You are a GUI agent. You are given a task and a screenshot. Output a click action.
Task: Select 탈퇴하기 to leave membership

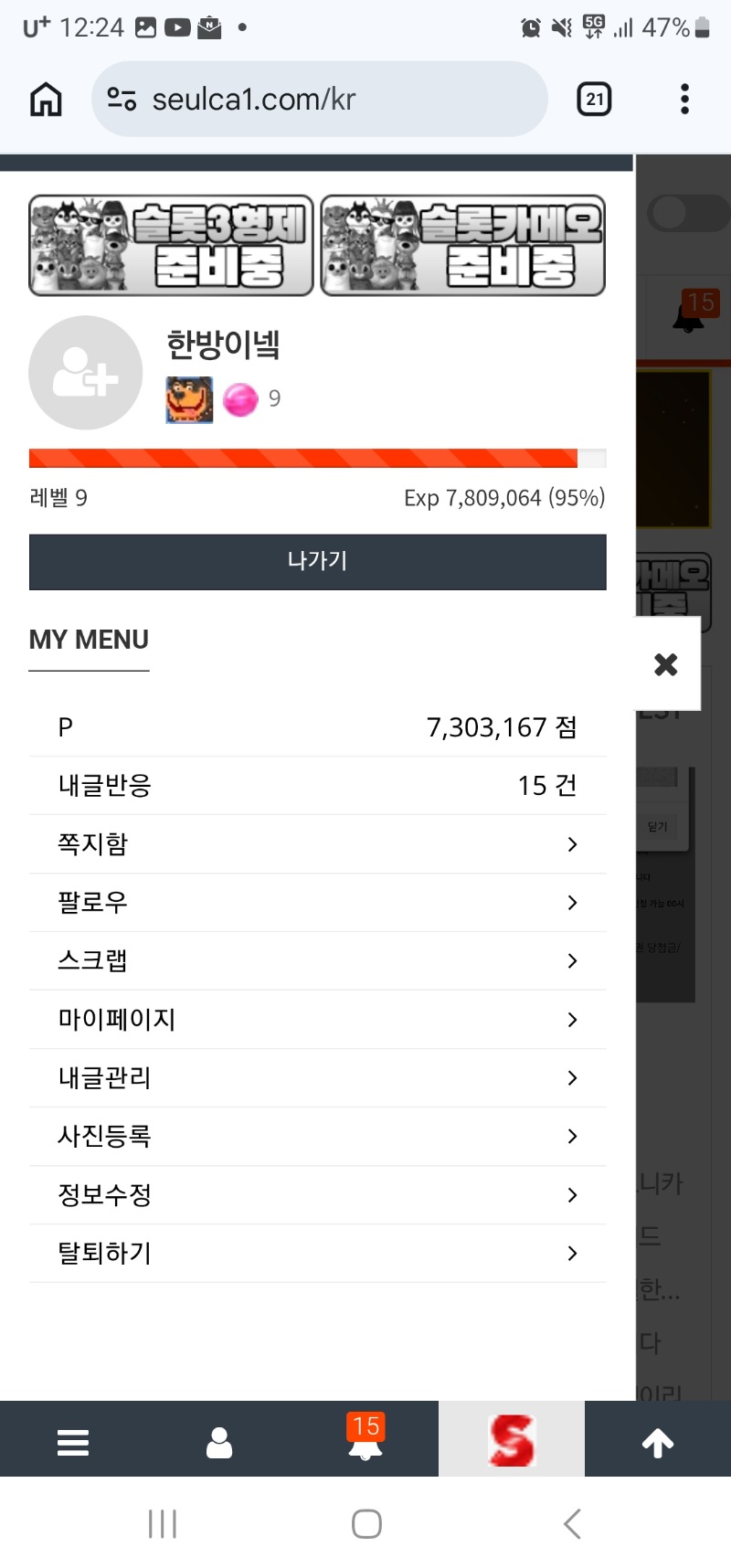(317, 1254)
